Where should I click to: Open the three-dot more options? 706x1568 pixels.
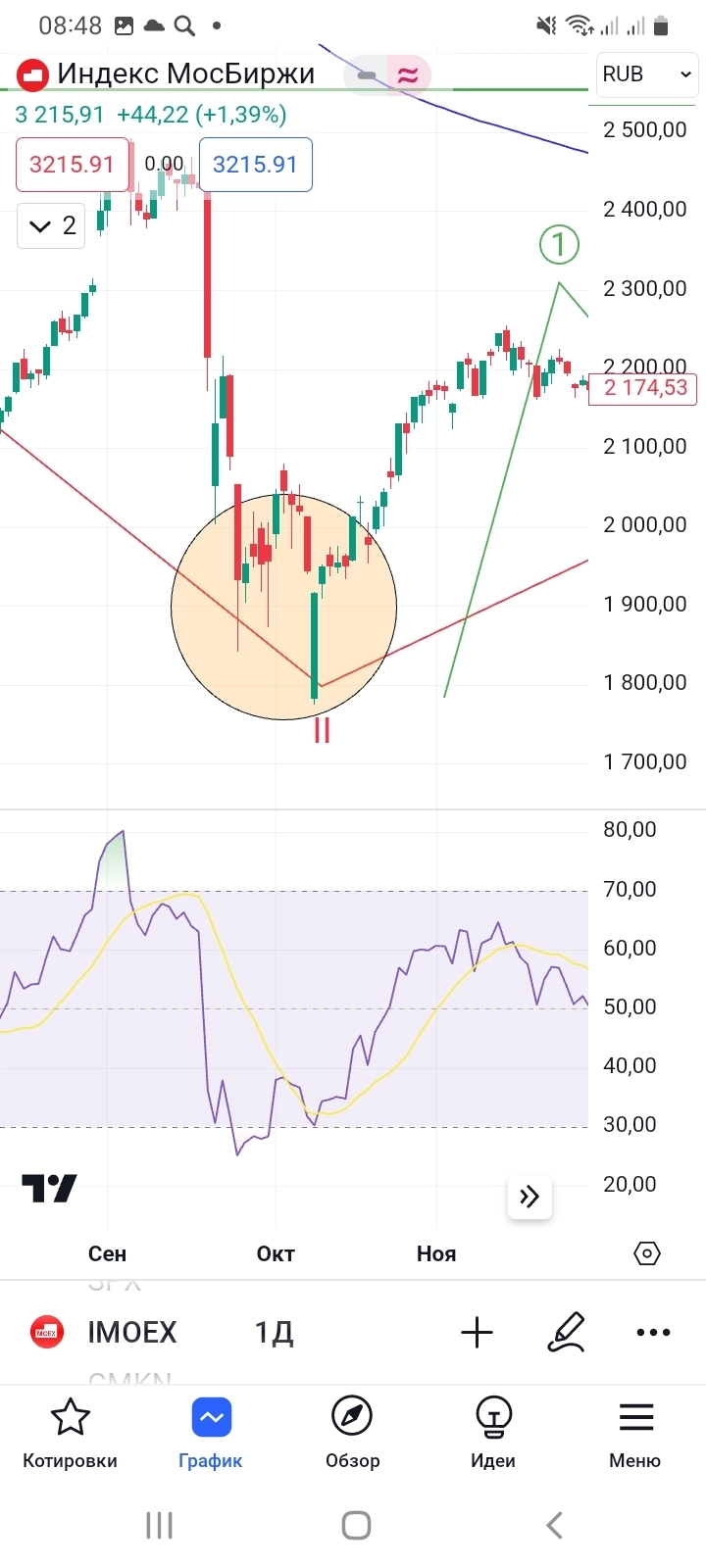[653, 1332]
